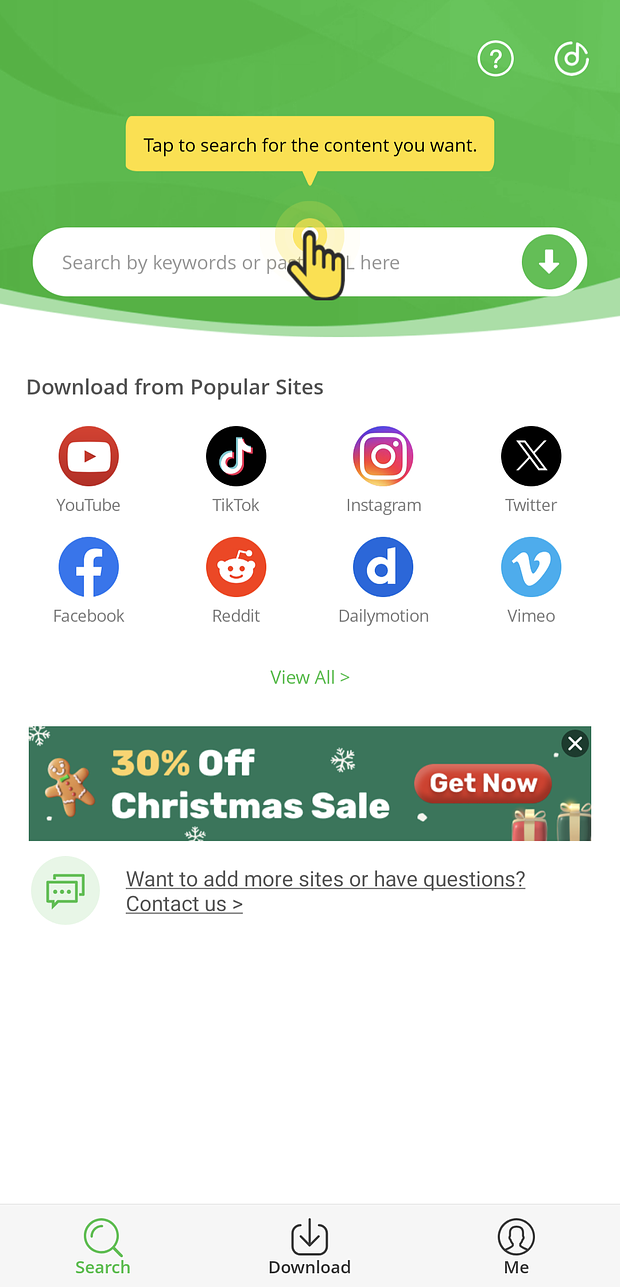Tap Get Now on Christmas Sale banner
The image size is (620, 1287).
tap(484, 784)
